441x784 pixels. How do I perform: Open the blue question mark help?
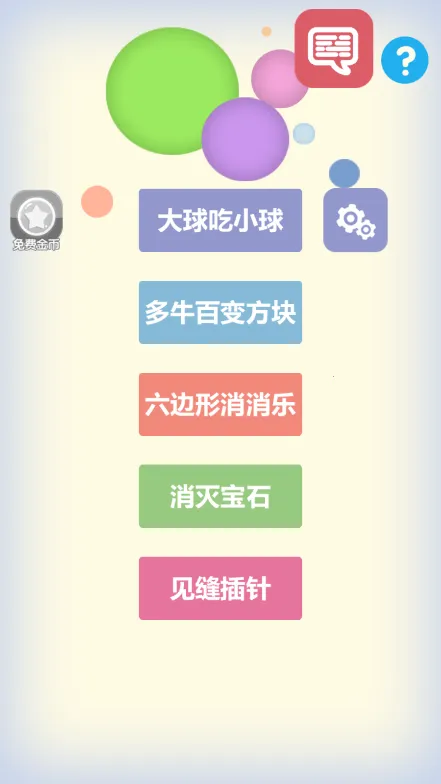coord(404,60)
